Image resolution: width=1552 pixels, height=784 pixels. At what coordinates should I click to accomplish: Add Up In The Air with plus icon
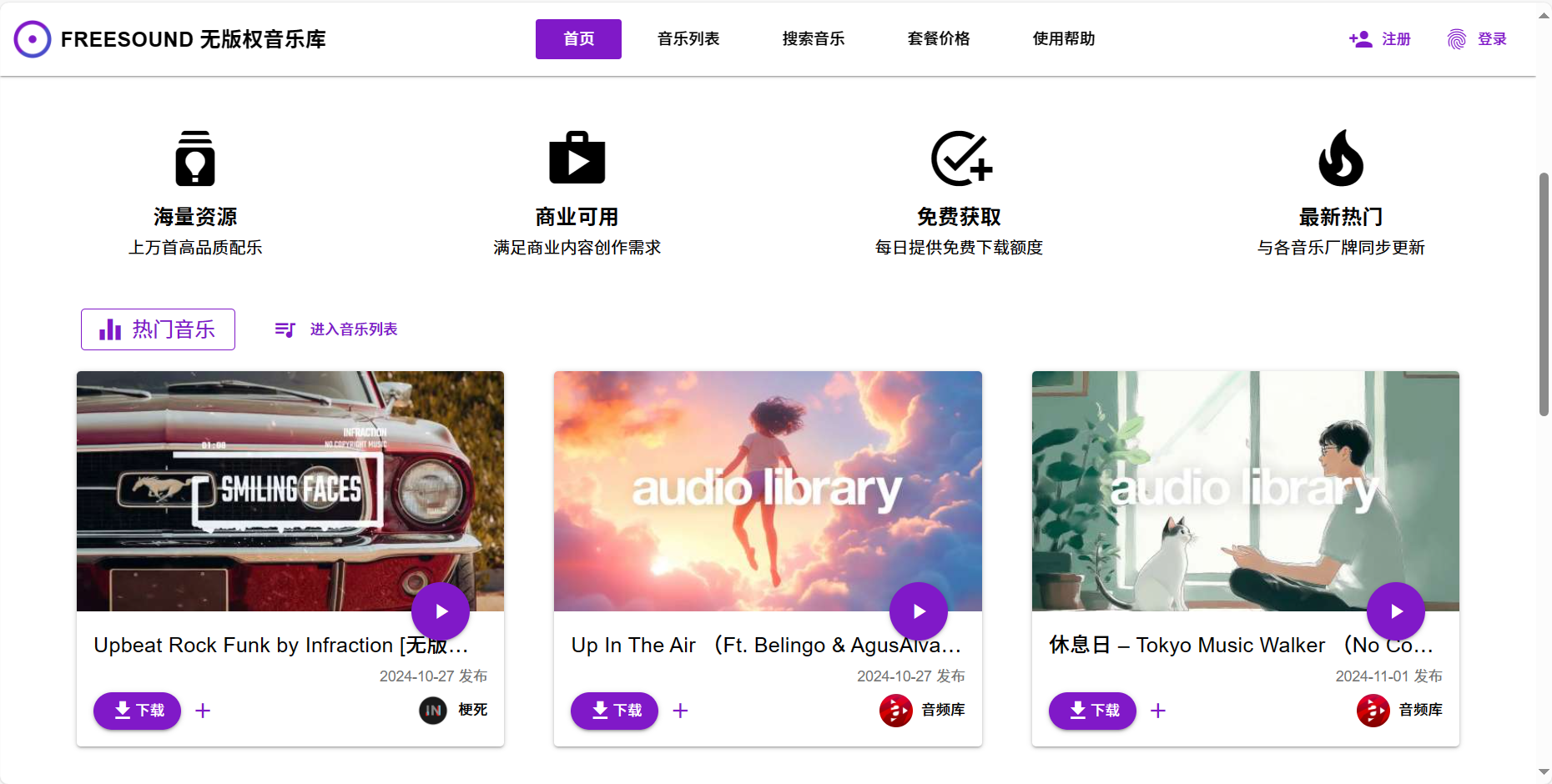click(681, 711)
